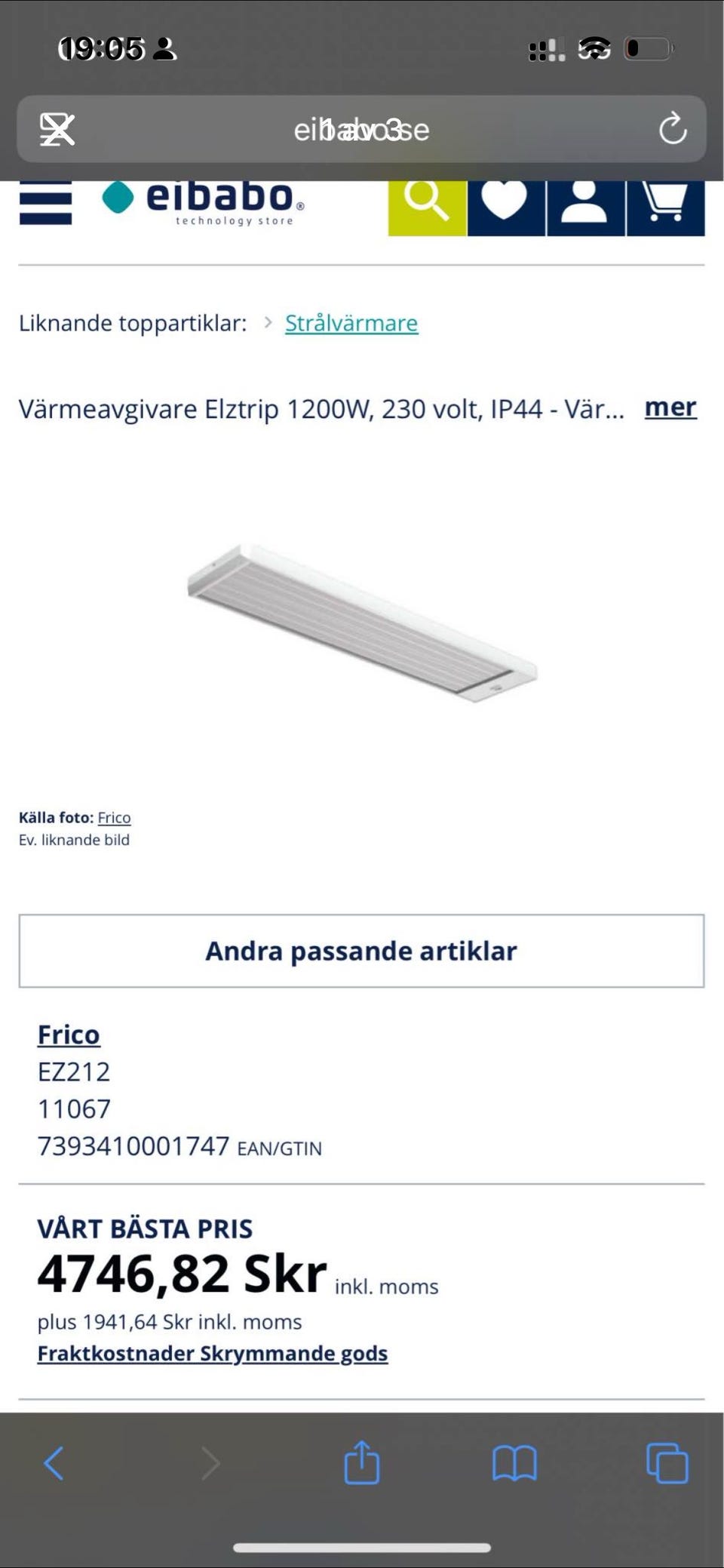Tap the address bar to edit URL
This screenshot has width=724, height=1568.
pos(362,129)
